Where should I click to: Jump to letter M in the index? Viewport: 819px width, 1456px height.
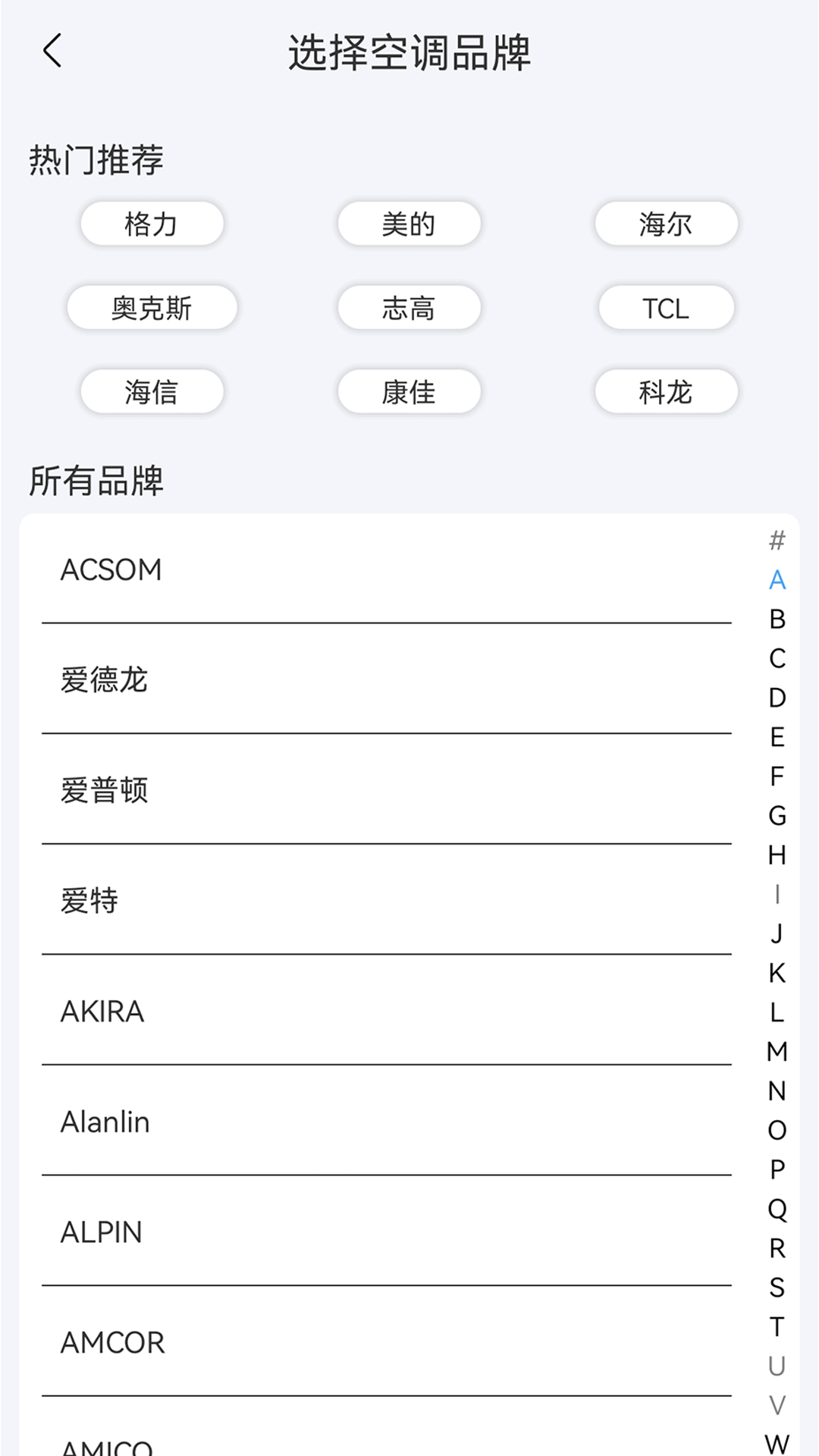[775, 1051]
